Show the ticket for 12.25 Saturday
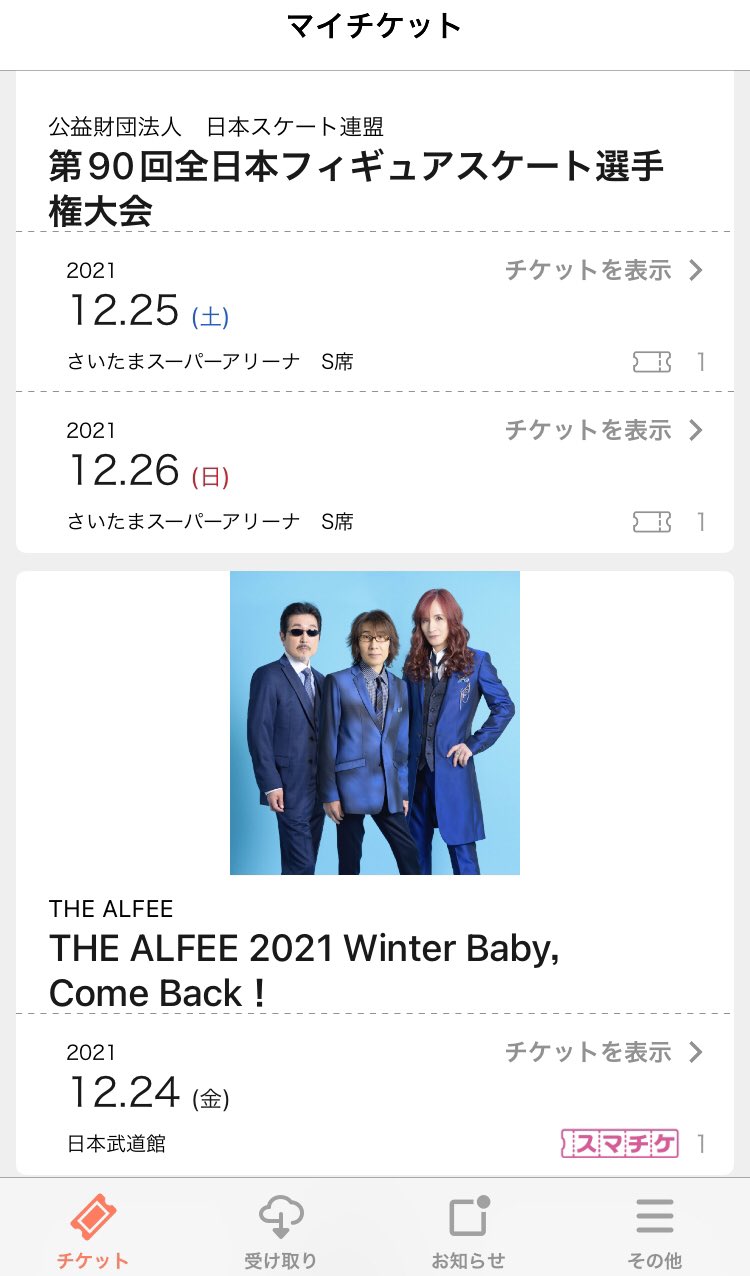This screenshot has height=1276, width=750. [604, 270]
